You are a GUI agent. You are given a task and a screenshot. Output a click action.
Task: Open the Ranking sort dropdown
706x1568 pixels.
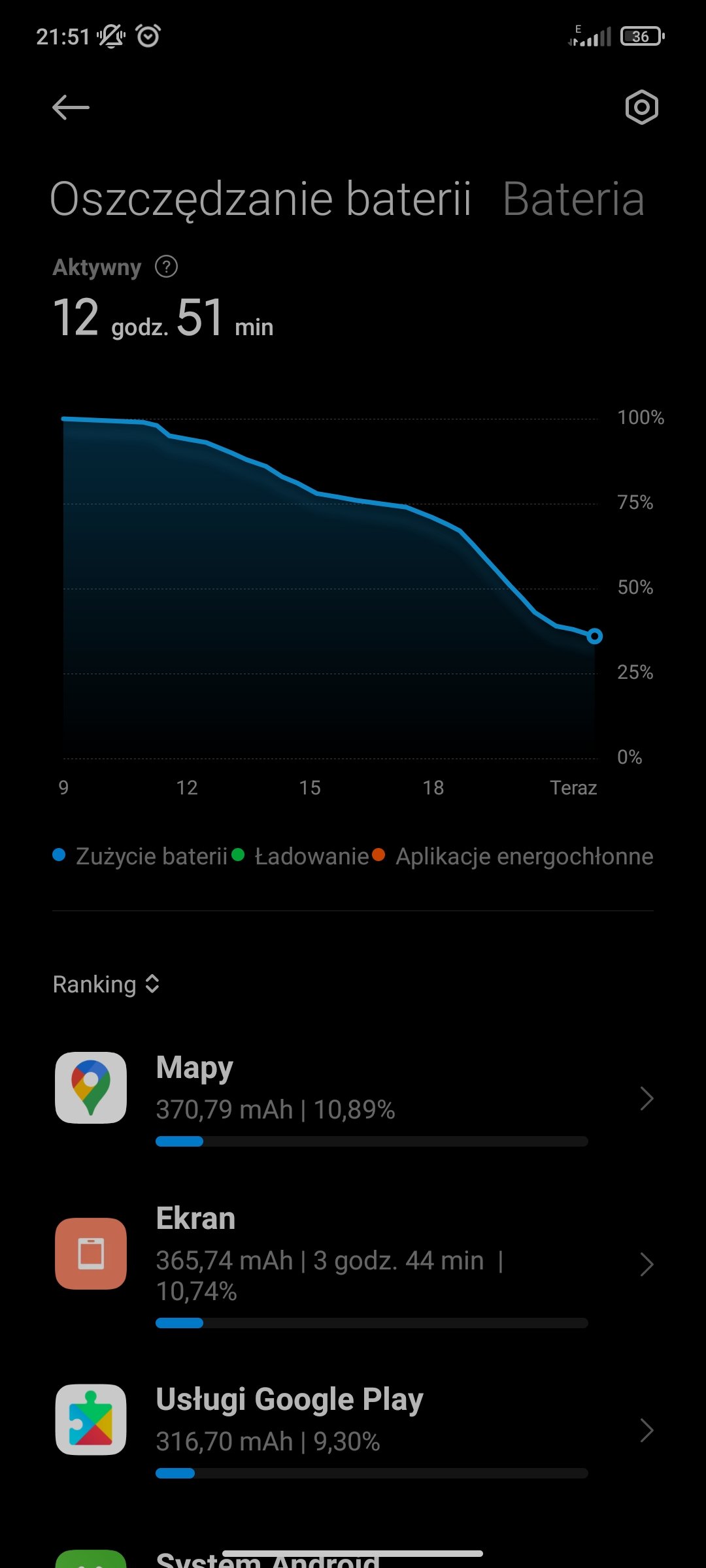point(107,984)
